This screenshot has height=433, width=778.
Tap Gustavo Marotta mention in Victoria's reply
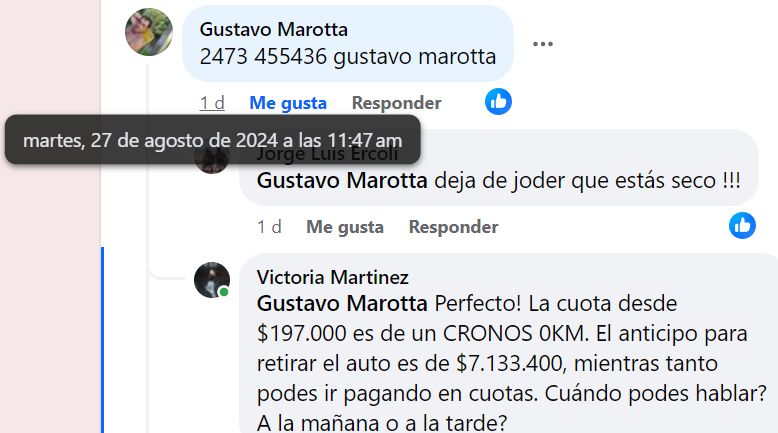pyautogui.click(x=343, y=302)
